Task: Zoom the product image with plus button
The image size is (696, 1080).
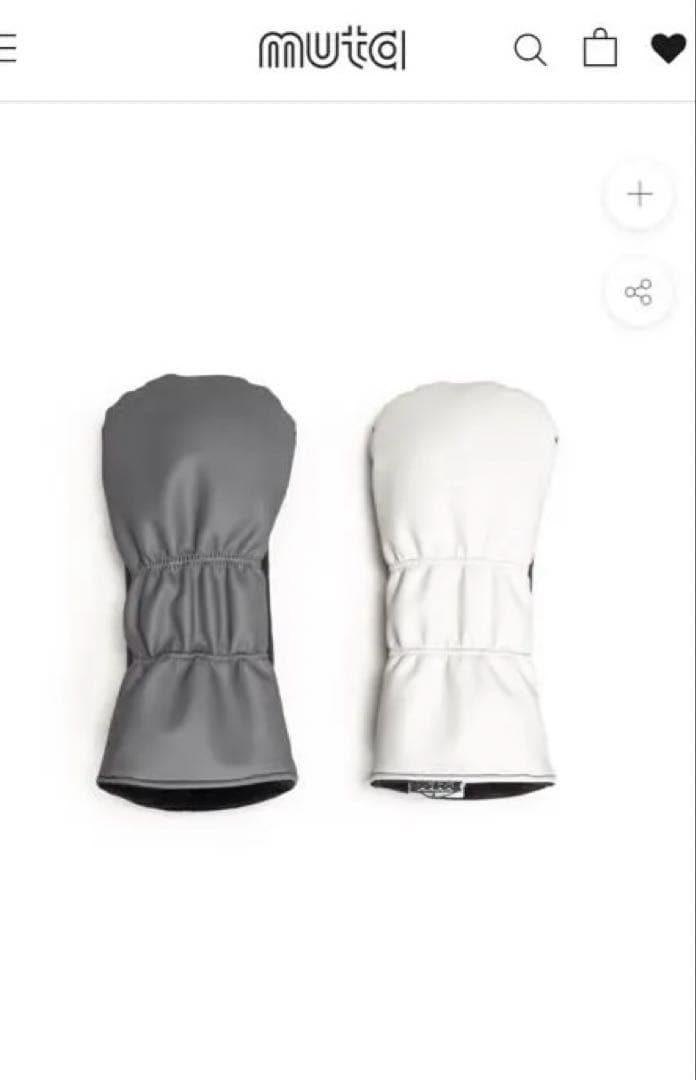Action: [x=639, y=194]
